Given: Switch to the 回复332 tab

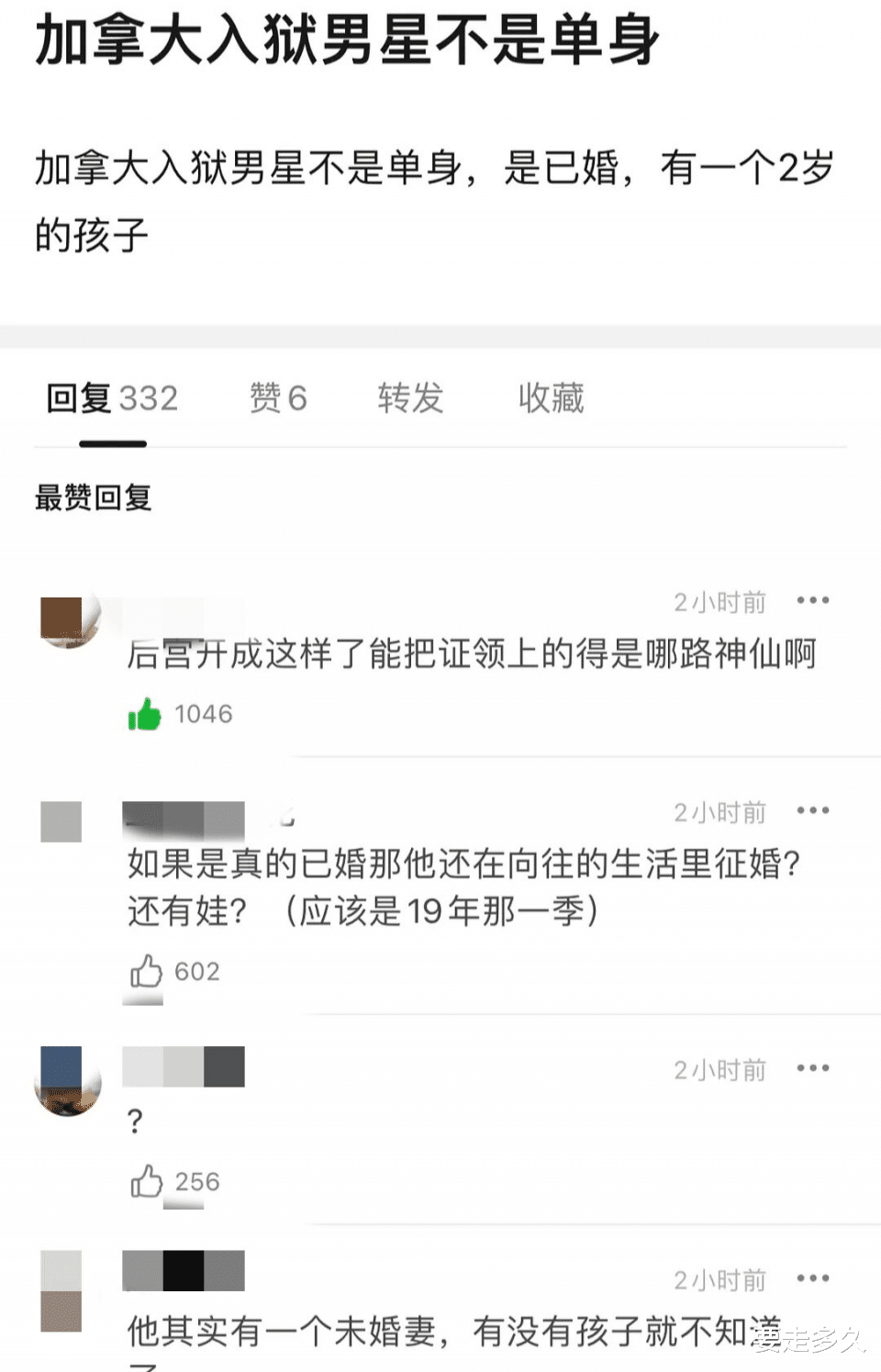Looking at the screenshot, I should (x=110, y=398).
